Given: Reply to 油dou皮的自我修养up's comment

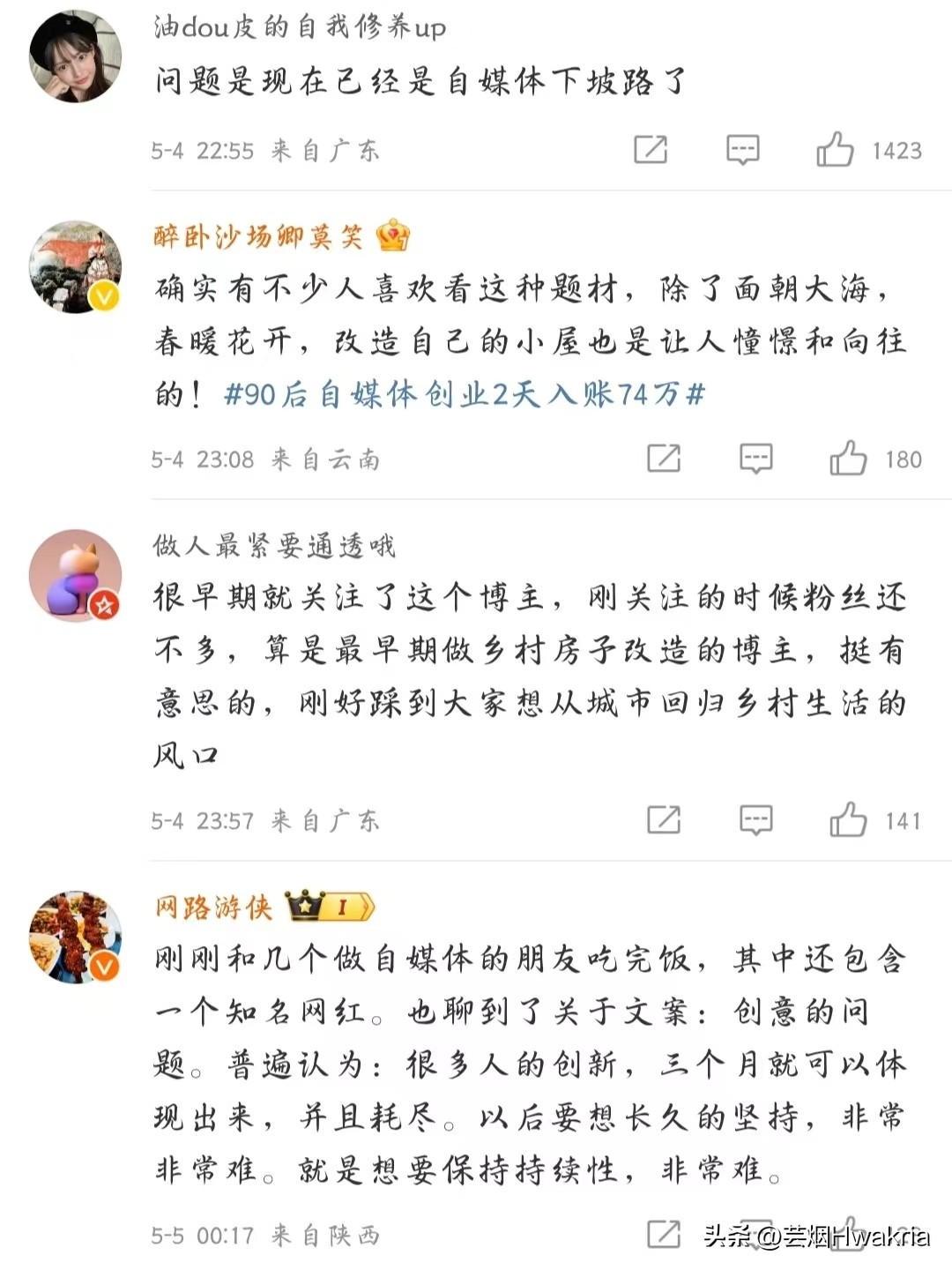Looking at the screenshot, I should [x=742, y=150].
